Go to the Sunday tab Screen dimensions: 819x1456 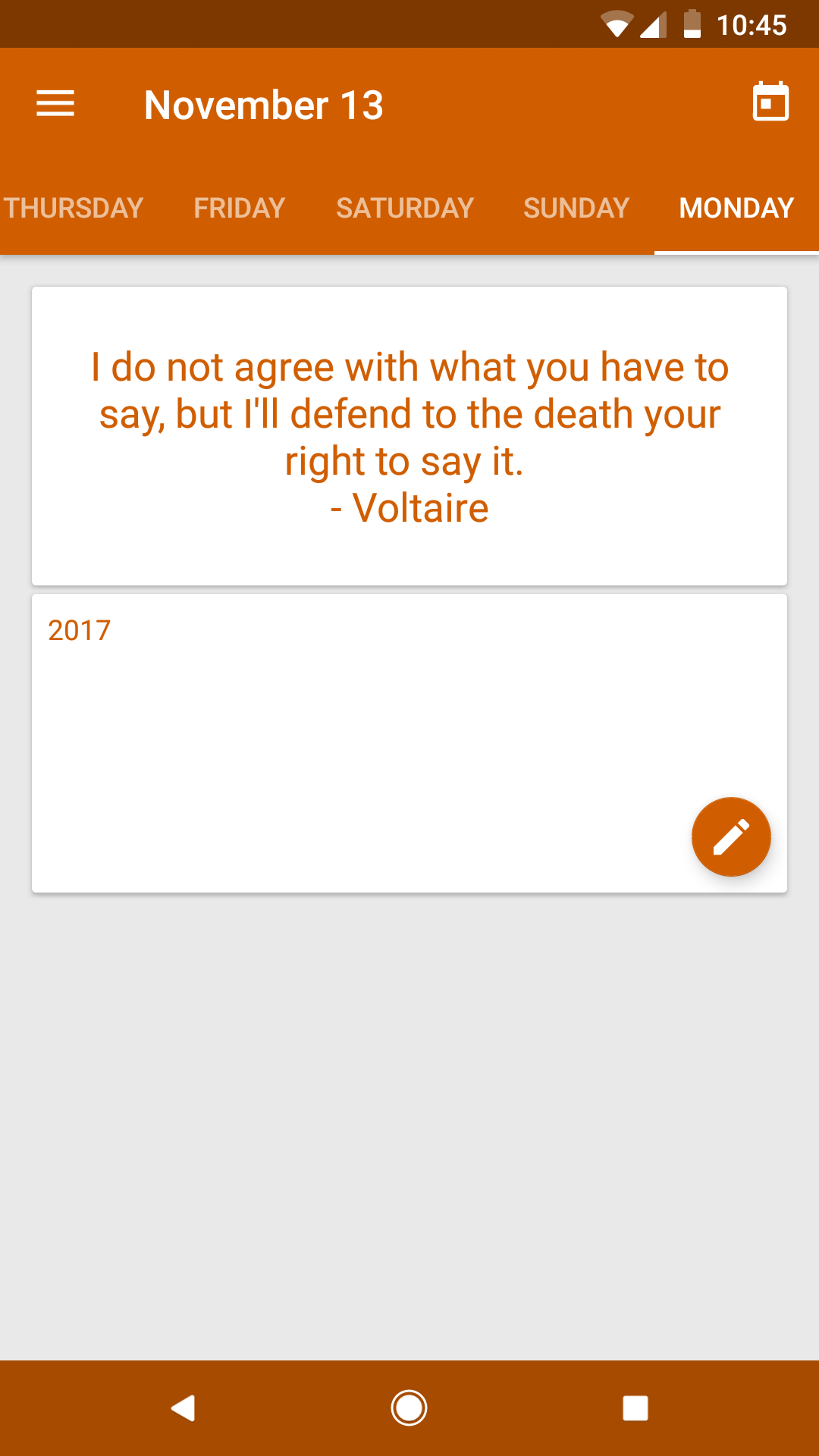pos(576,208)
